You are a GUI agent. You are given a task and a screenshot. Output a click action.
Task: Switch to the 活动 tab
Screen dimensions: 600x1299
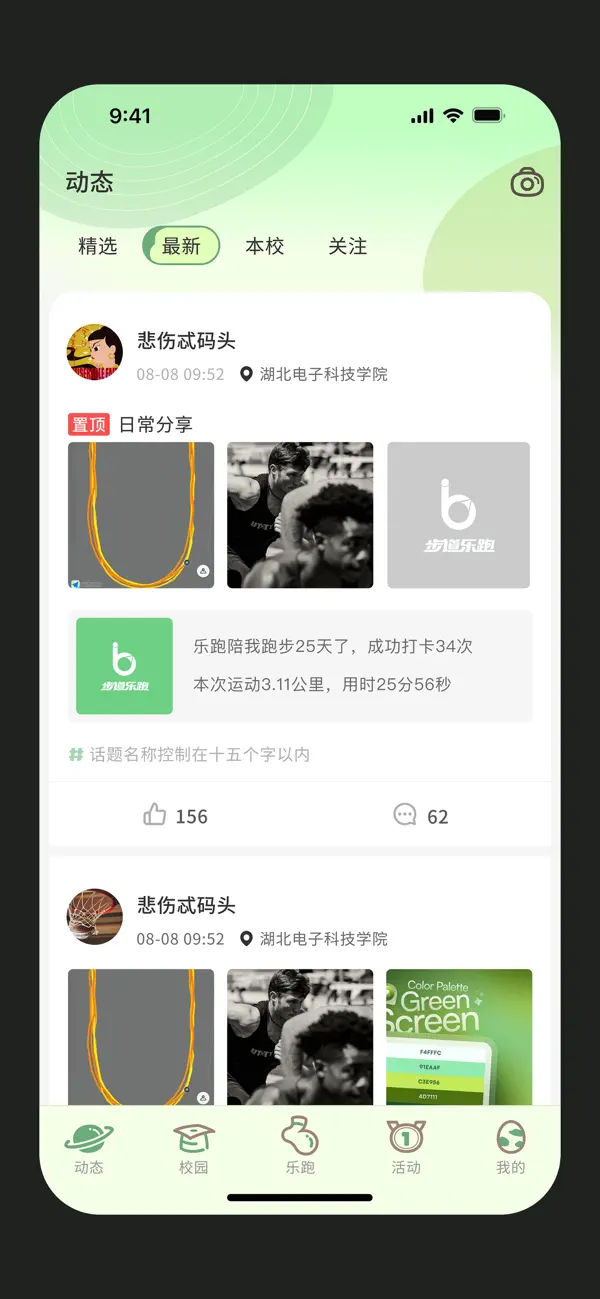point(406,1146)
